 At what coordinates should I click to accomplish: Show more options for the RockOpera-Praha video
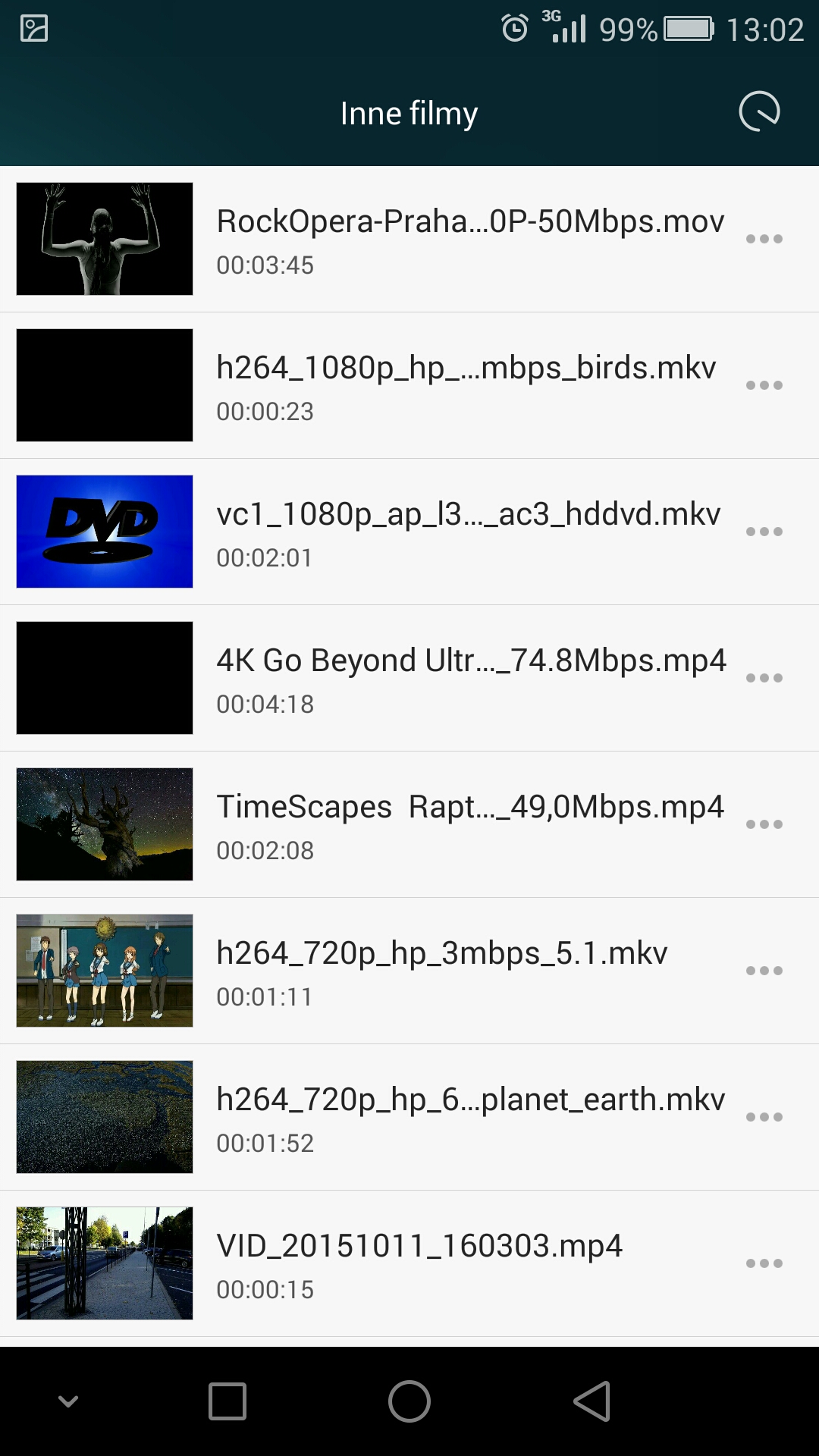click(x=764, y=239)
